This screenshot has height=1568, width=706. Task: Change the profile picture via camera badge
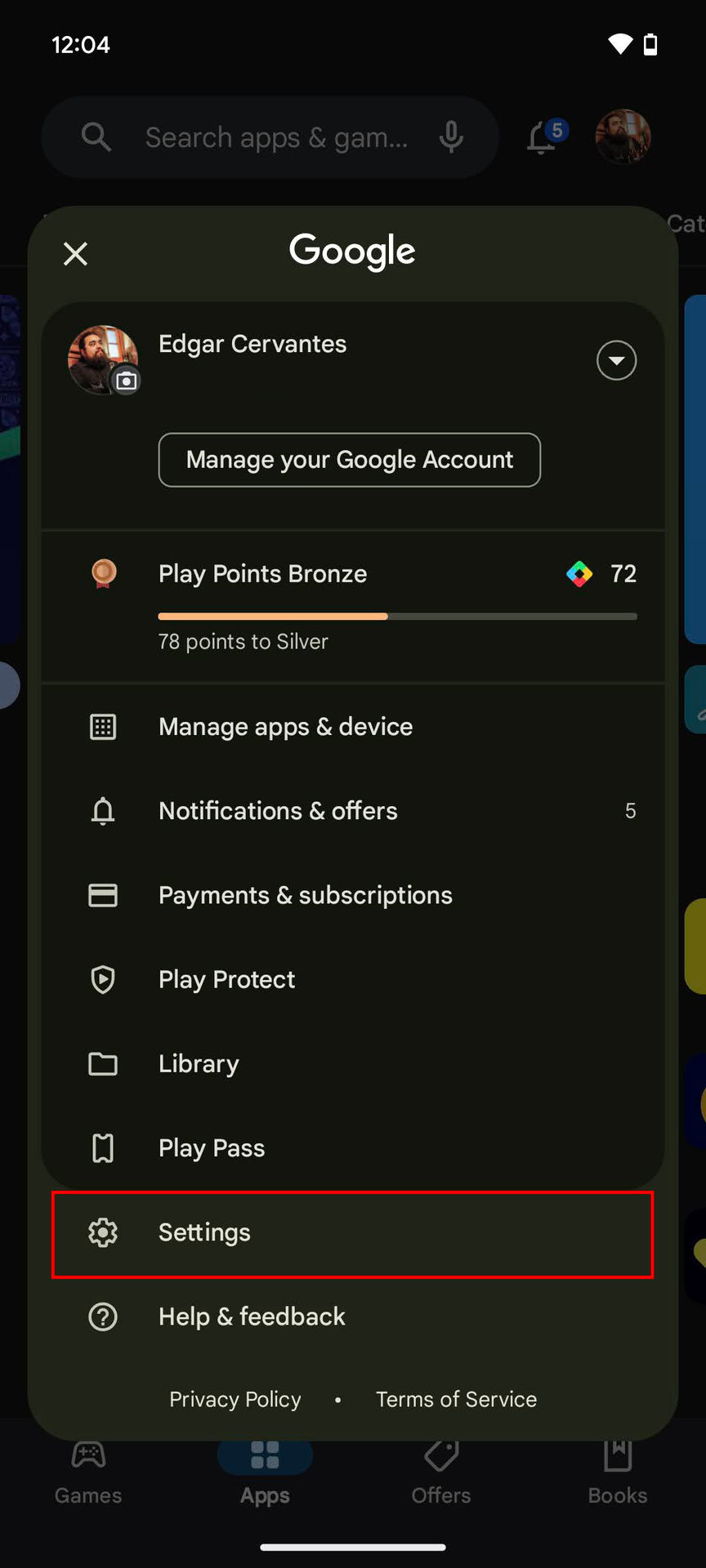(x=126, y=381)
